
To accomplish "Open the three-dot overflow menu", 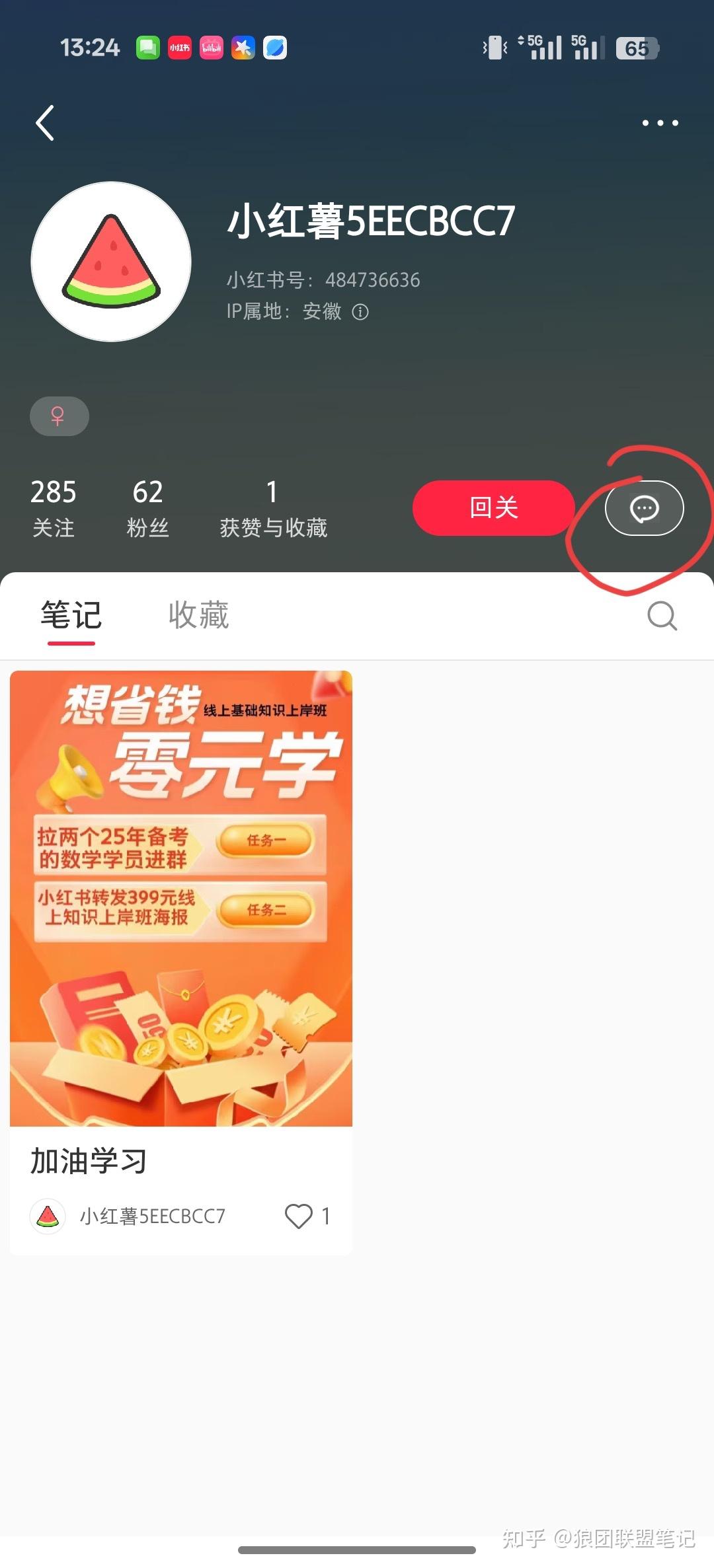I will tap(660, 123).
